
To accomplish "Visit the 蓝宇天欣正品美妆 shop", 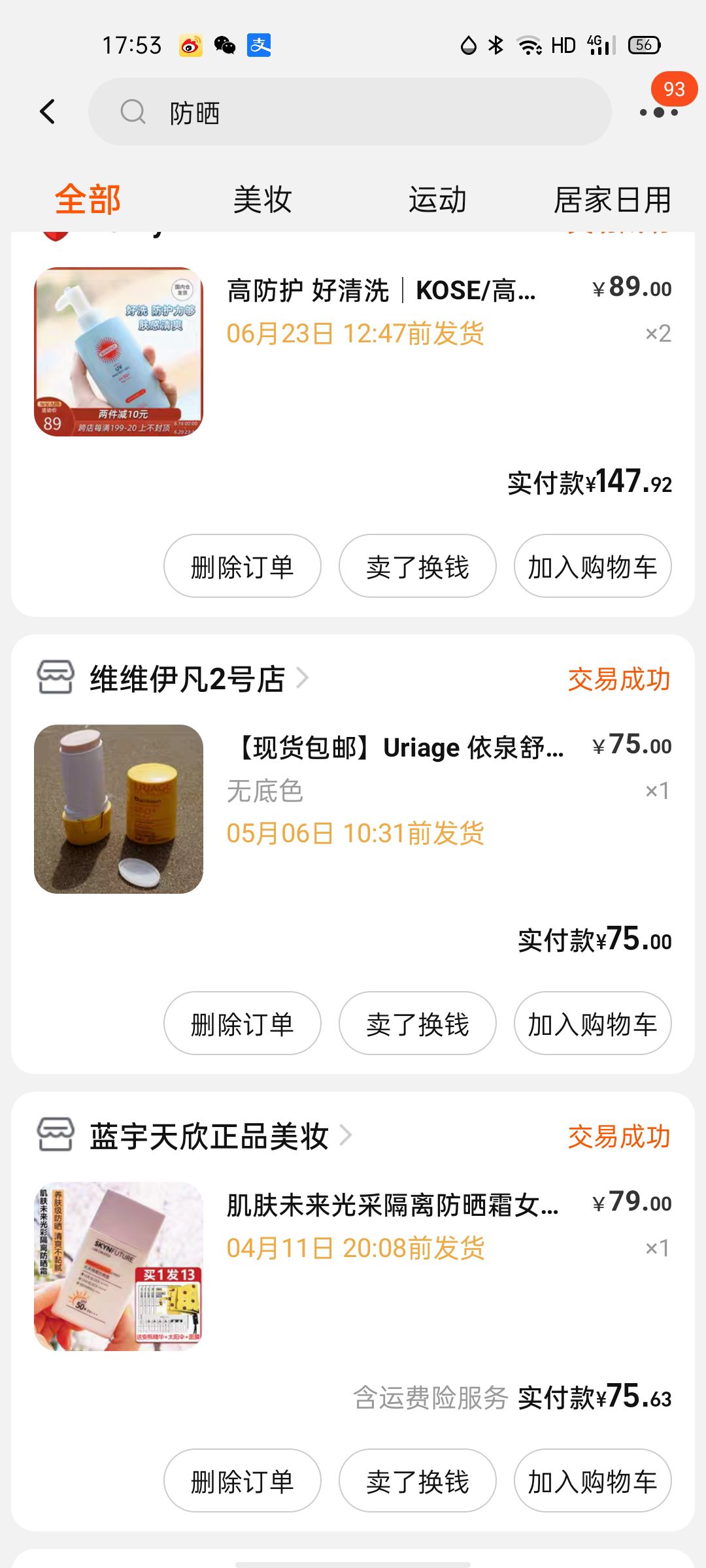I will (209, 1136).
